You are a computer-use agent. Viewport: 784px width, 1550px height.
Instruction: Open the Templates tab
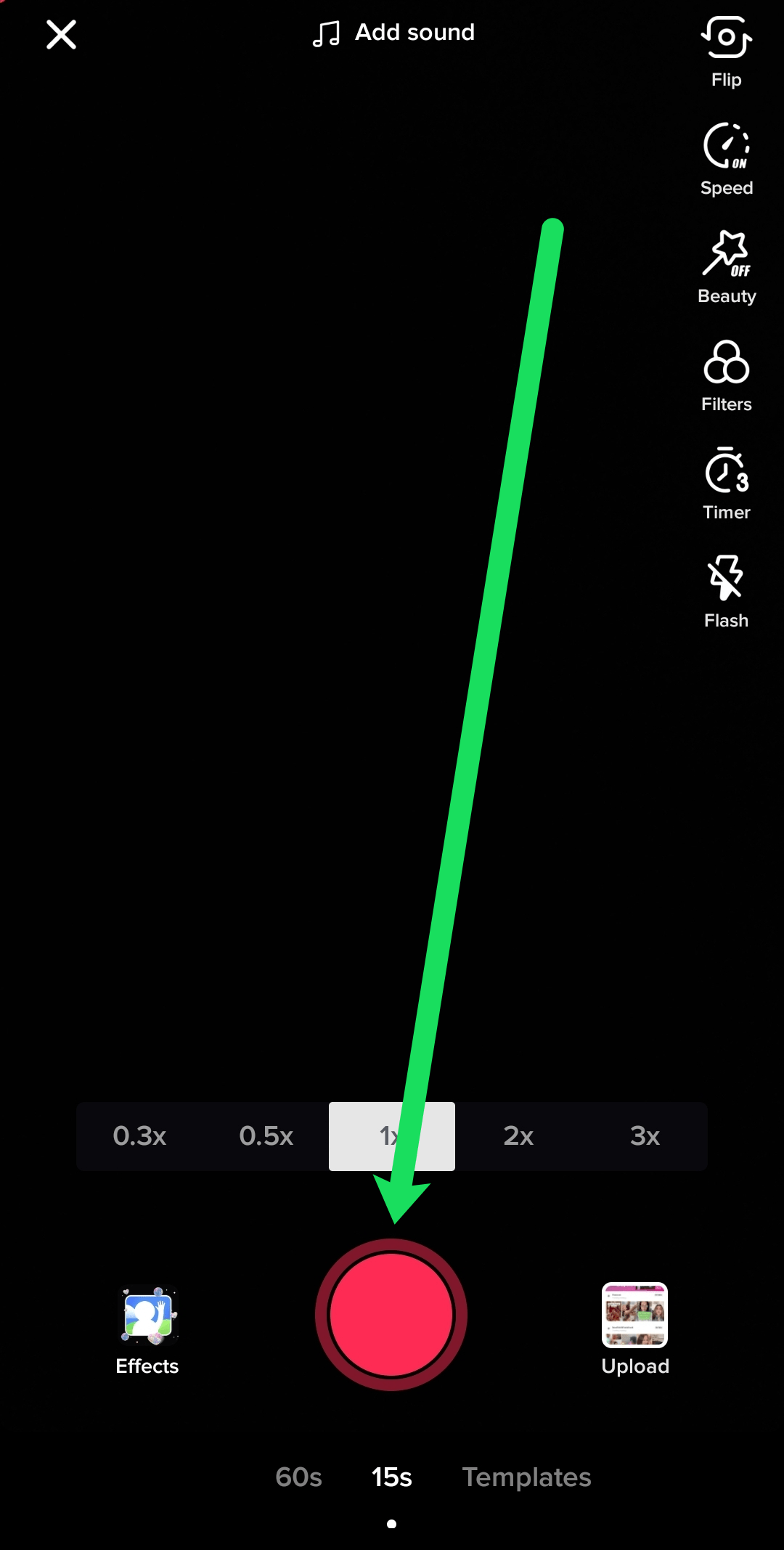(x=526, y=1477)
